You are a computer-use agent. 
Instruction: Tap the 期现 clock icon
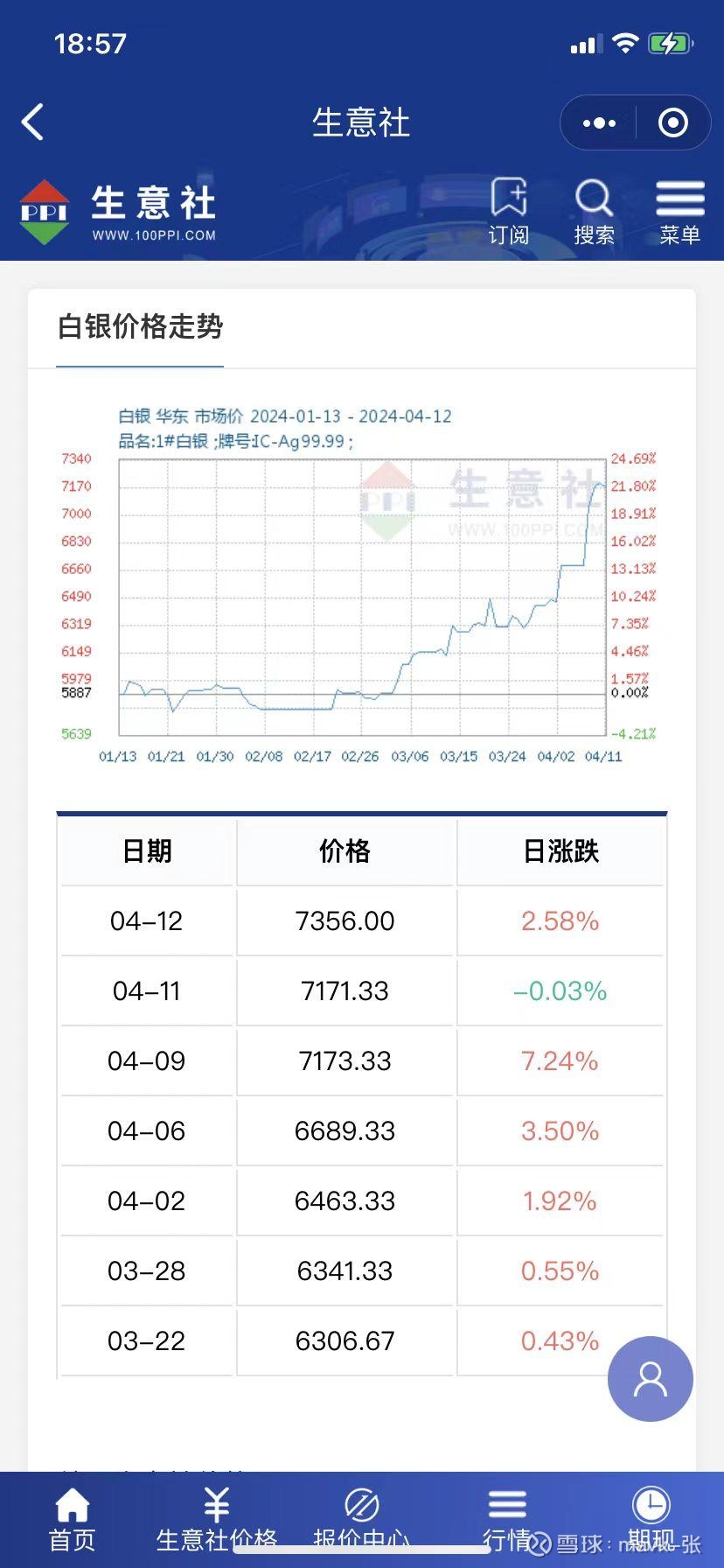coord(651,1505)
